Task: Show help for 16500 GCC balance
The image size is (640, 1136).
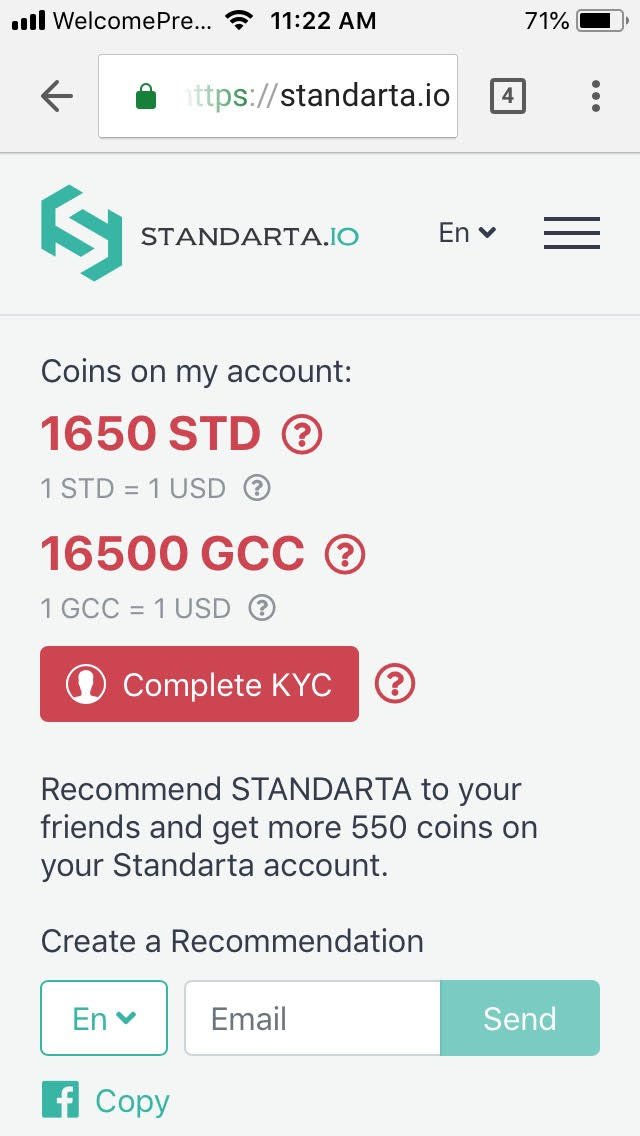Action: click(x=345, y=554)
